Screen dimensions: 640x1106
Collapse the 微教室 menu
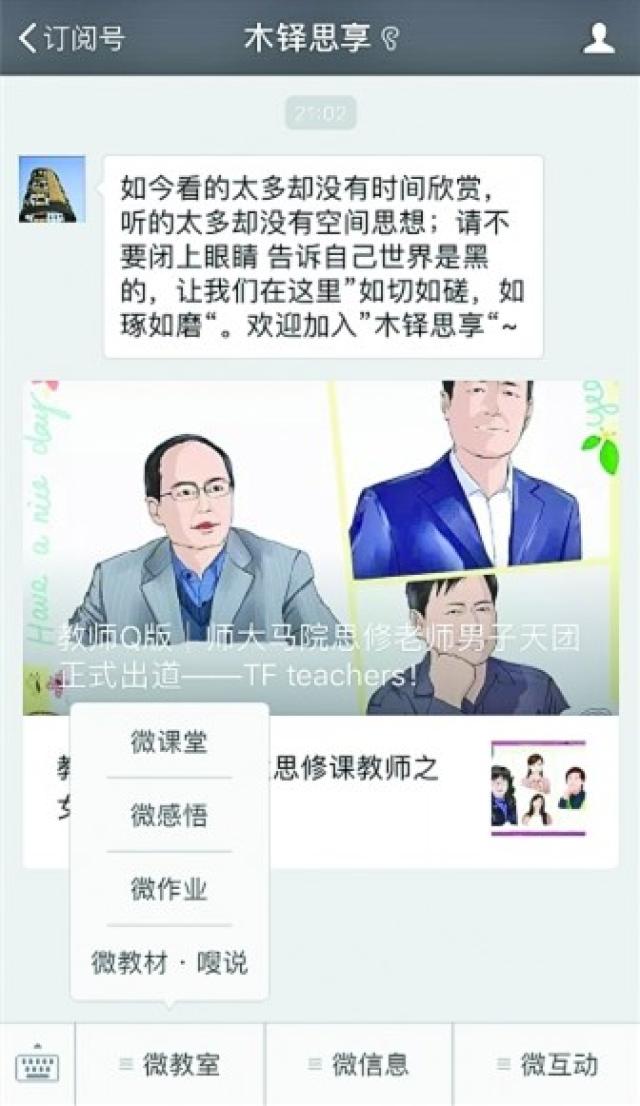point(169,1065)
